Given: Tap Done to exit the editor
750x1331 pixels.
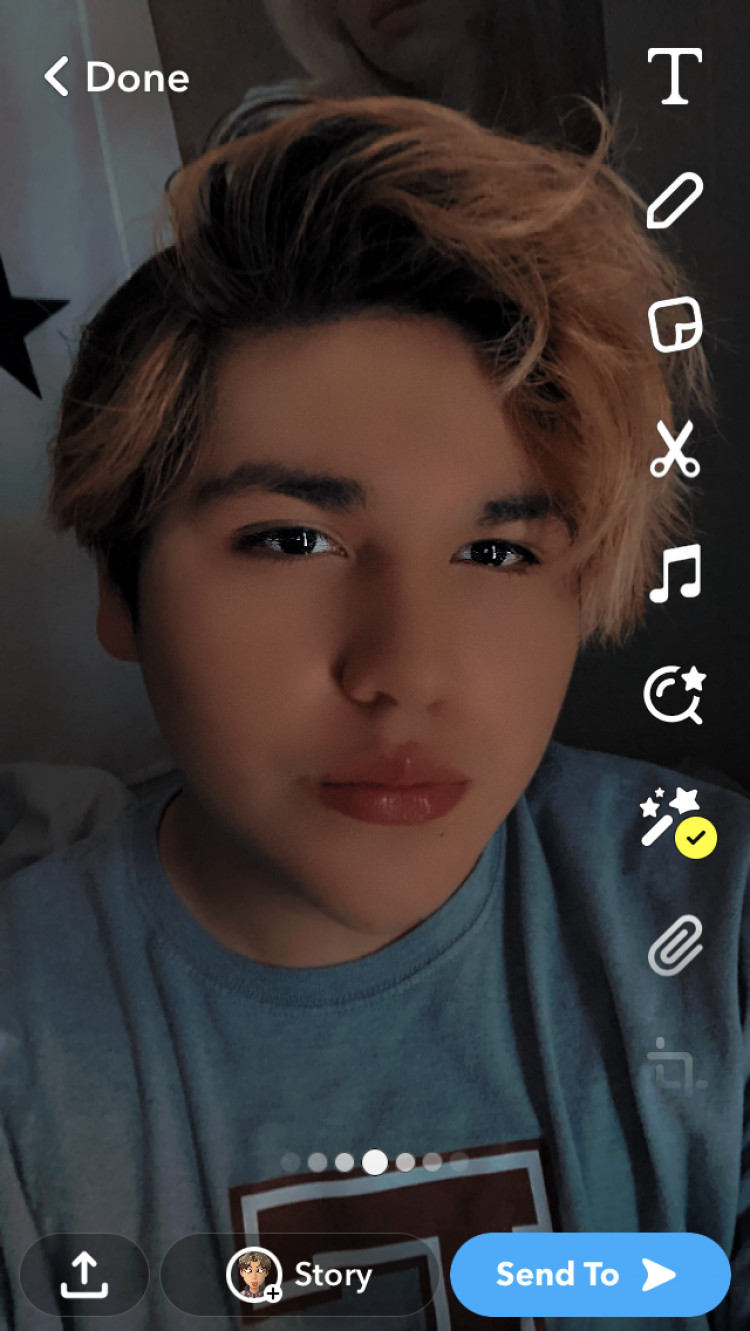Looking at the screenshot, I should tap(117, 77).
